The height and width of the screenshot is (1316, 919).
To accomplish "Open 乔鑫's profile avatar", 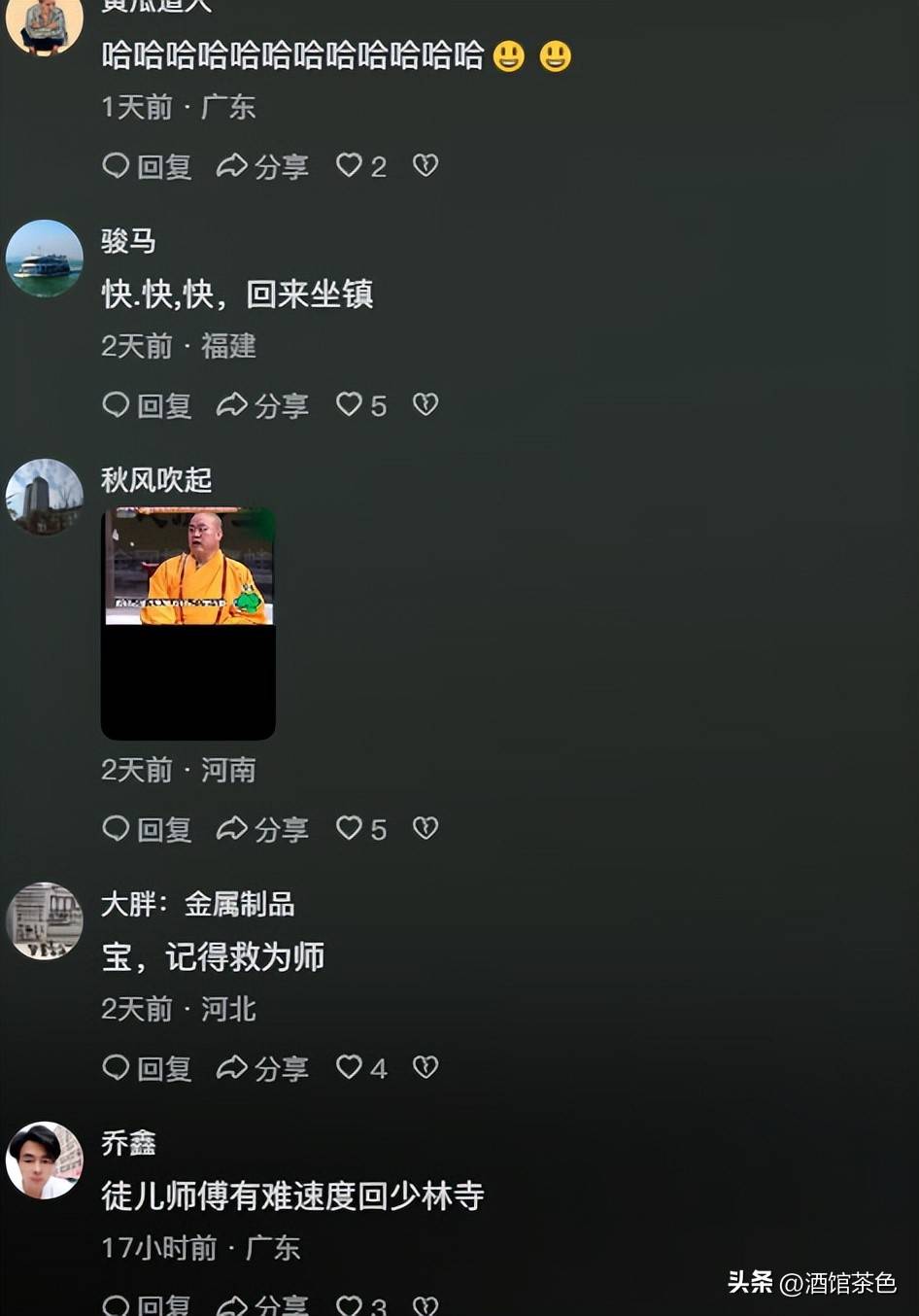I will coord(45,1160).
